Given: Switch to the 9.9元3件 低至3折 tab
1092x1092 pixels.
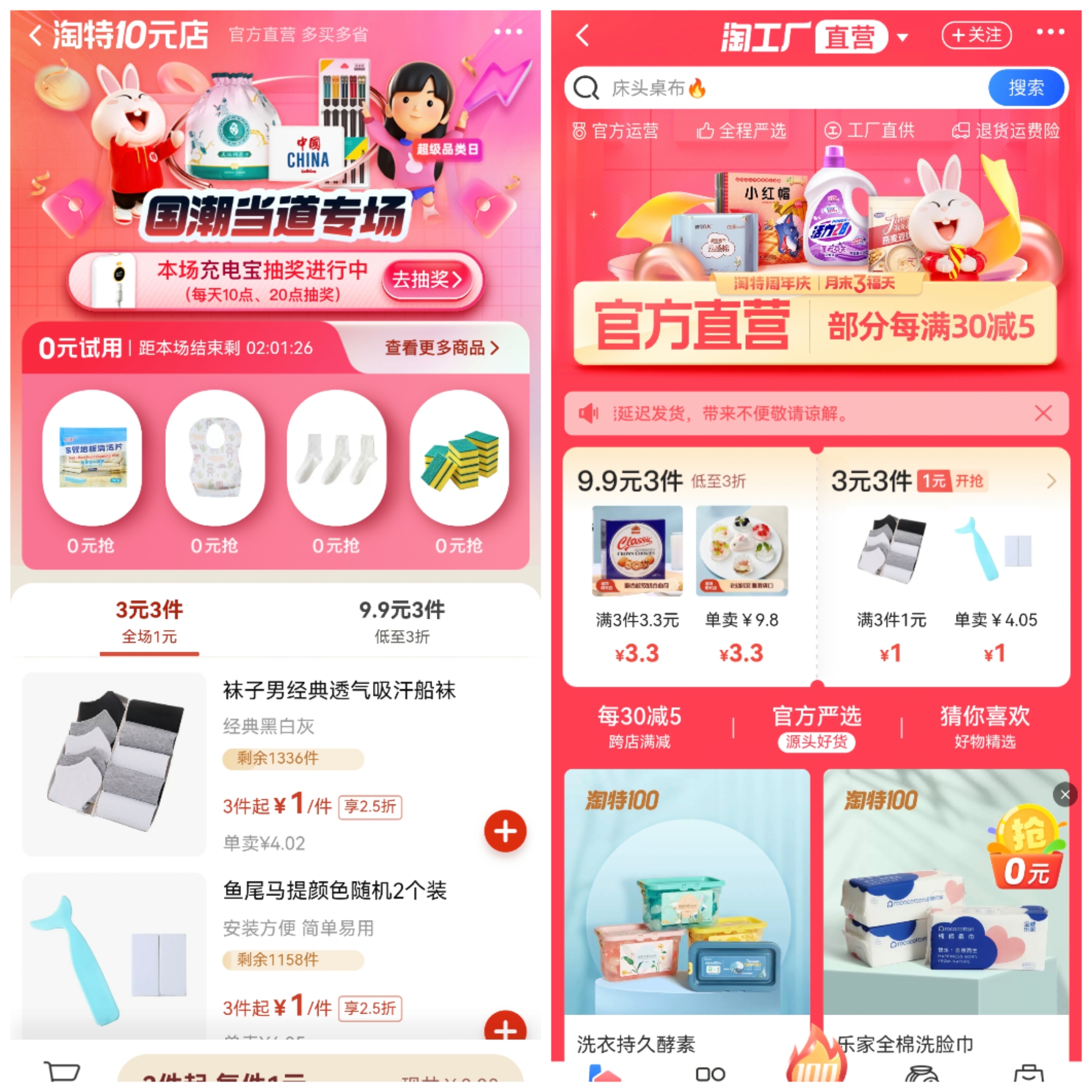Looking at the screenshot, I should [402, 621].
